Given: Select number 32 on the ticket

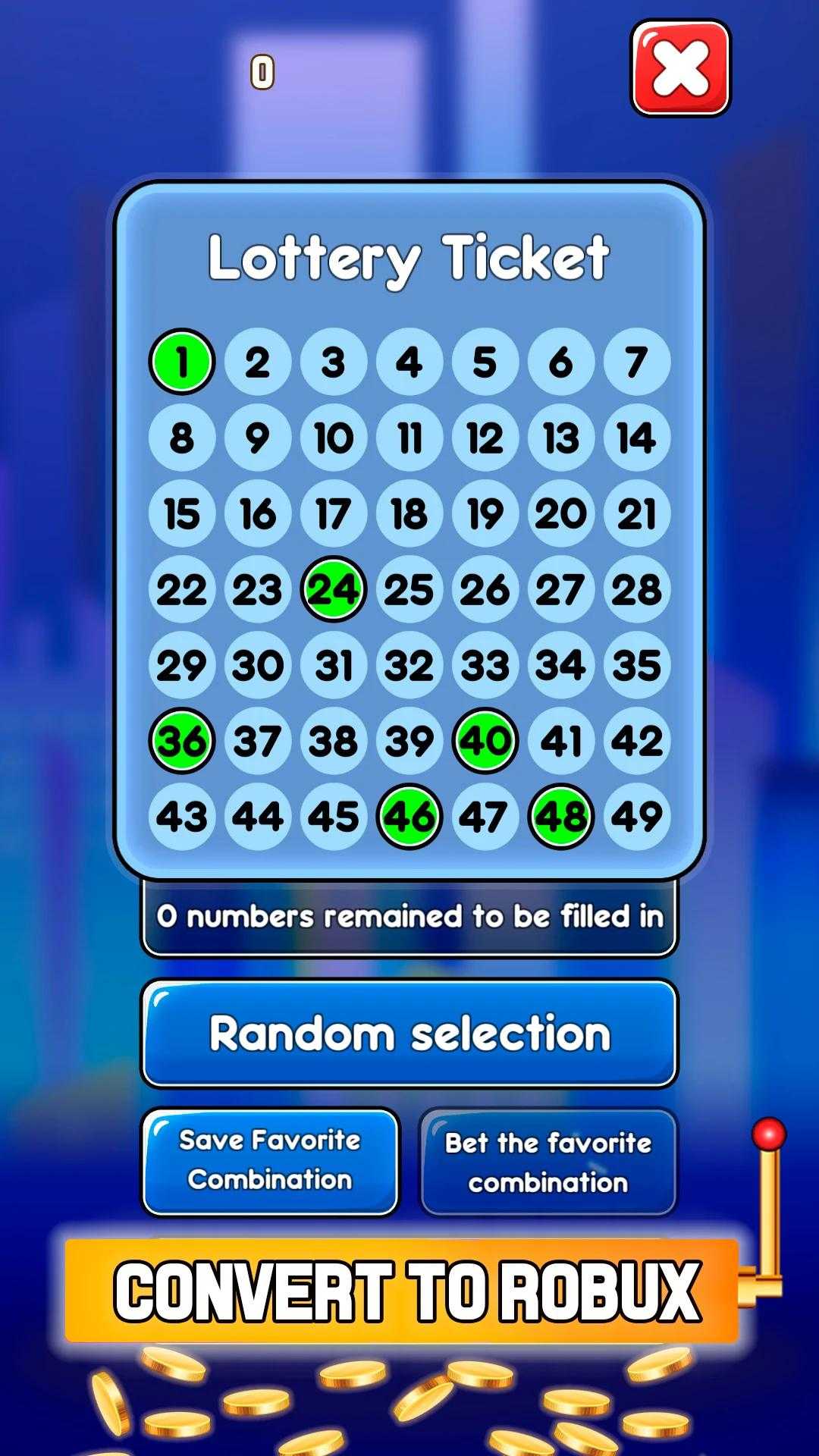Looking at the screenshot, I should click(409, 665).
